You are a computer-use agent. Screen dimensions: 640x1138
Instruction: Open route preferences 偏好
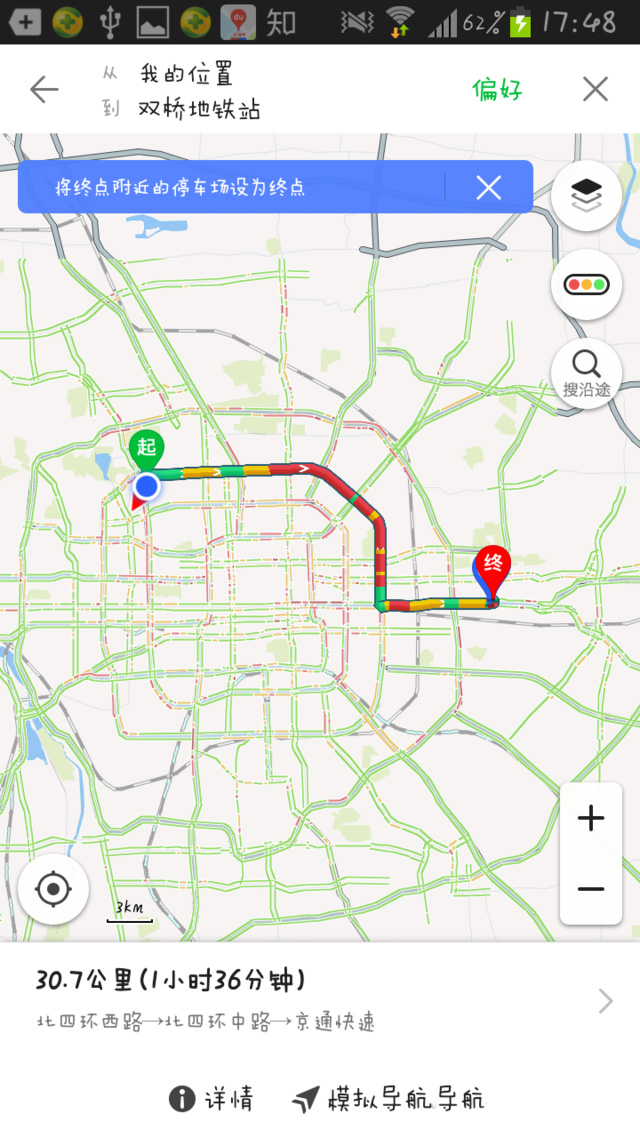tap(497, 90)
